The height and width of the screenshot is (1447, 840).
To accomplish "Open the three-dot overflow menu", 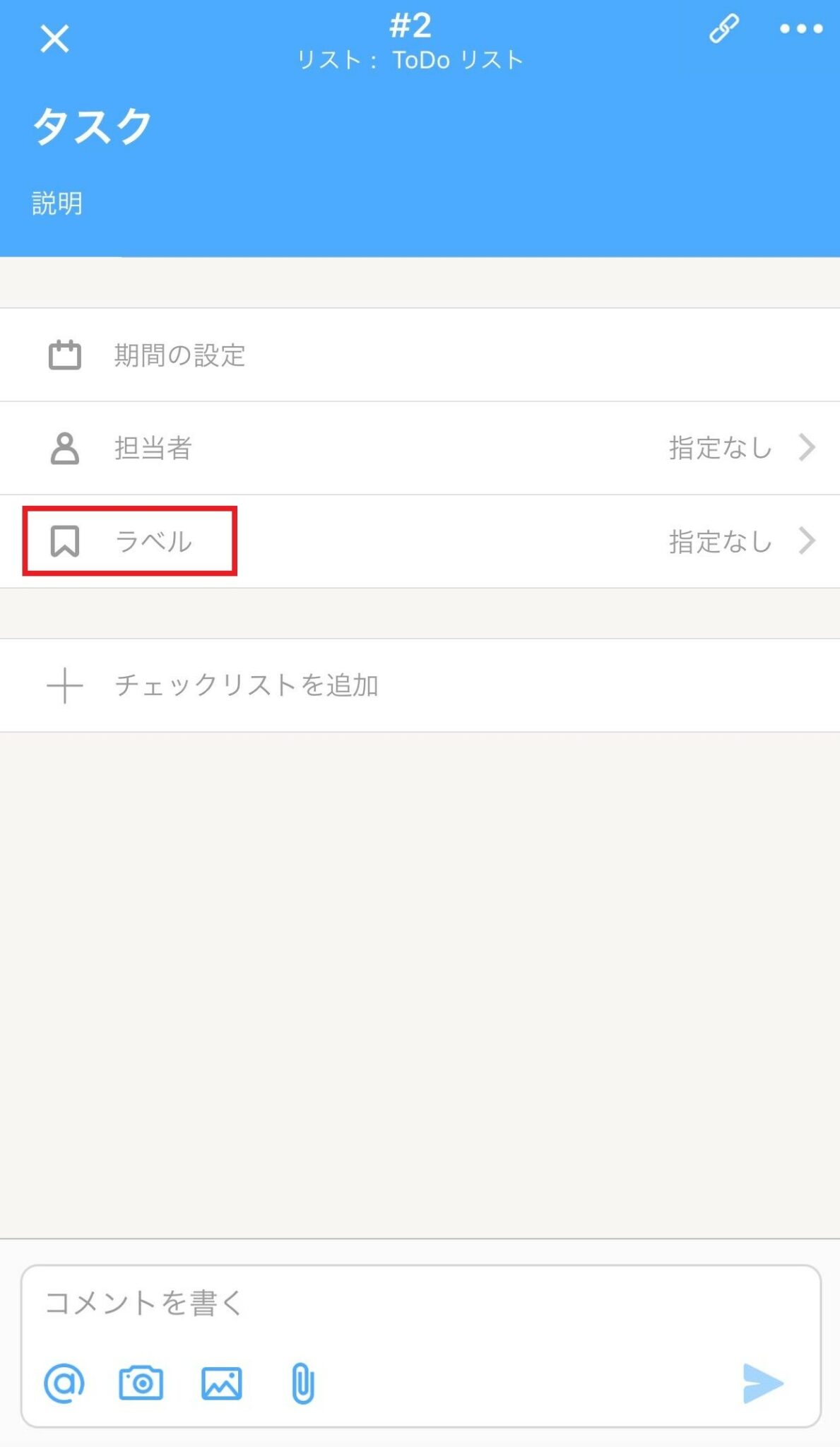I will click(800, 30).
